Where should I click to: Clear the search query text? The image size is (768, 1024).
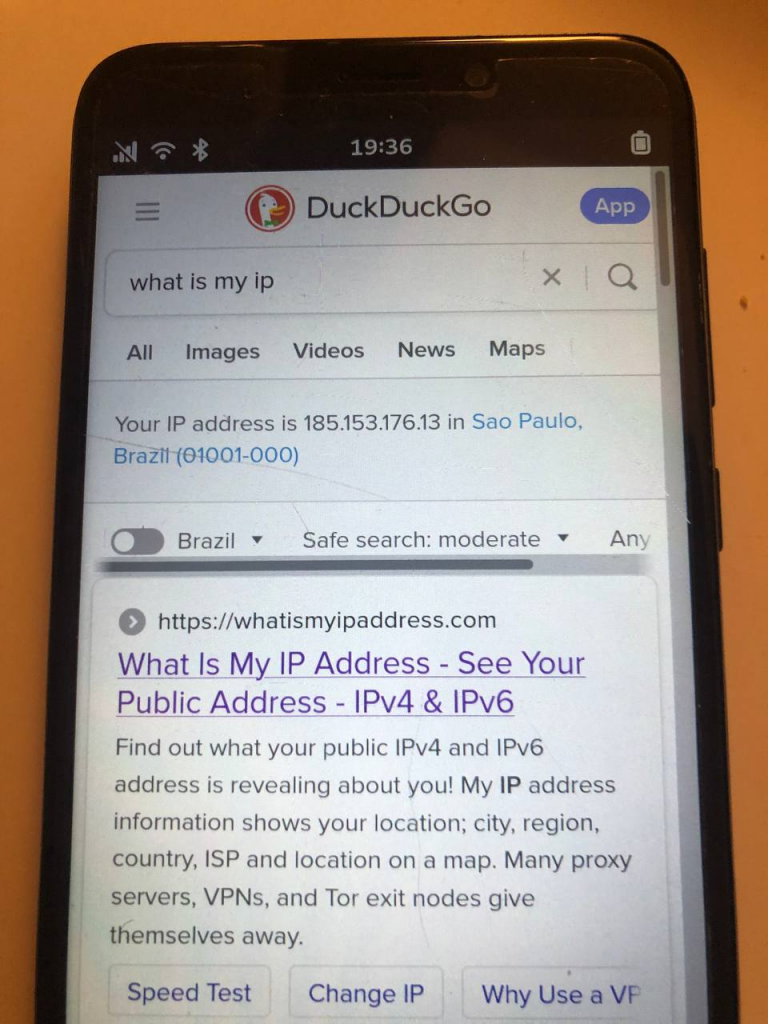coord(551,278)
